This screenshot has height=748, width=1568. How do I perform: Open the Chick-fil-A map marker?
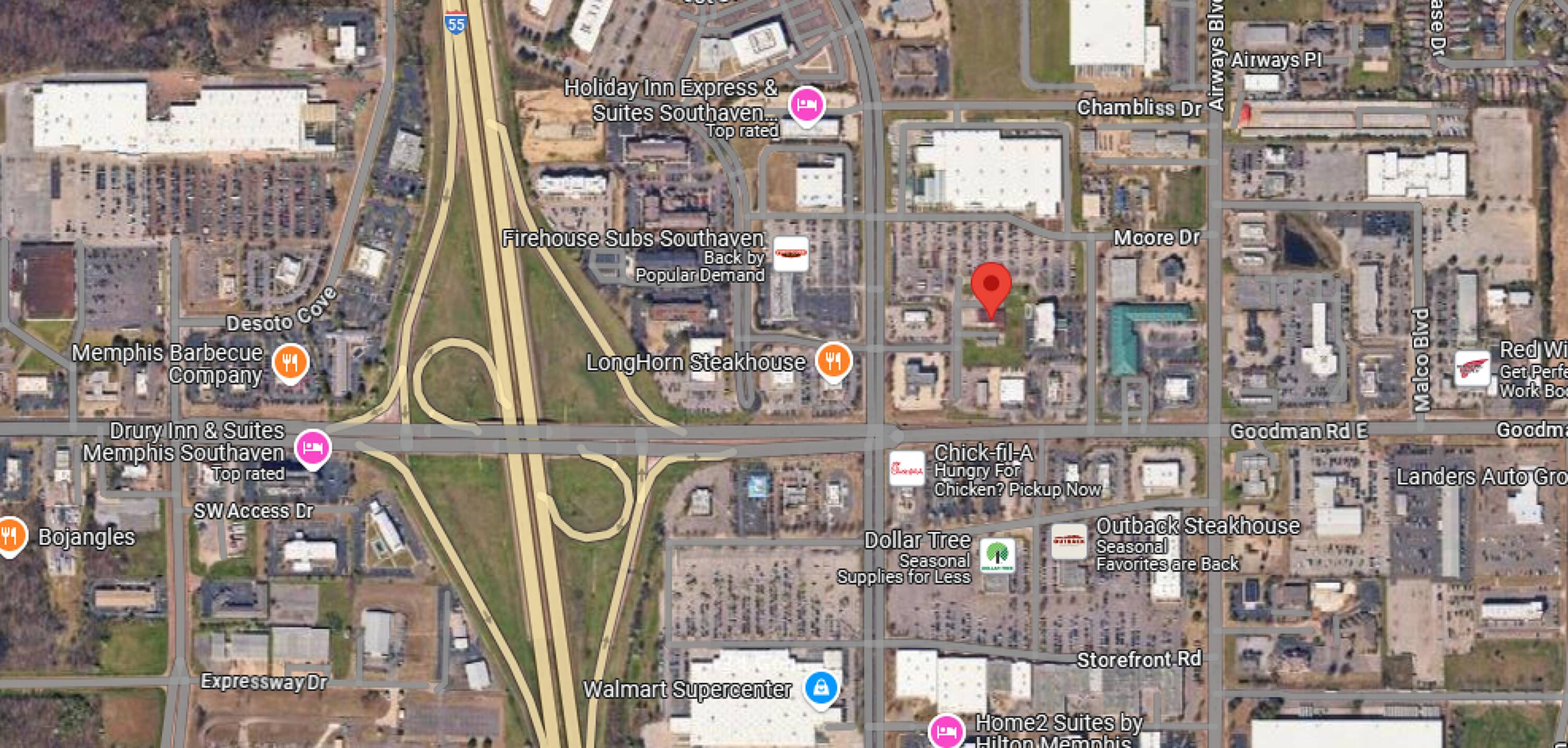pyautogui.click(x=906, y=469)
